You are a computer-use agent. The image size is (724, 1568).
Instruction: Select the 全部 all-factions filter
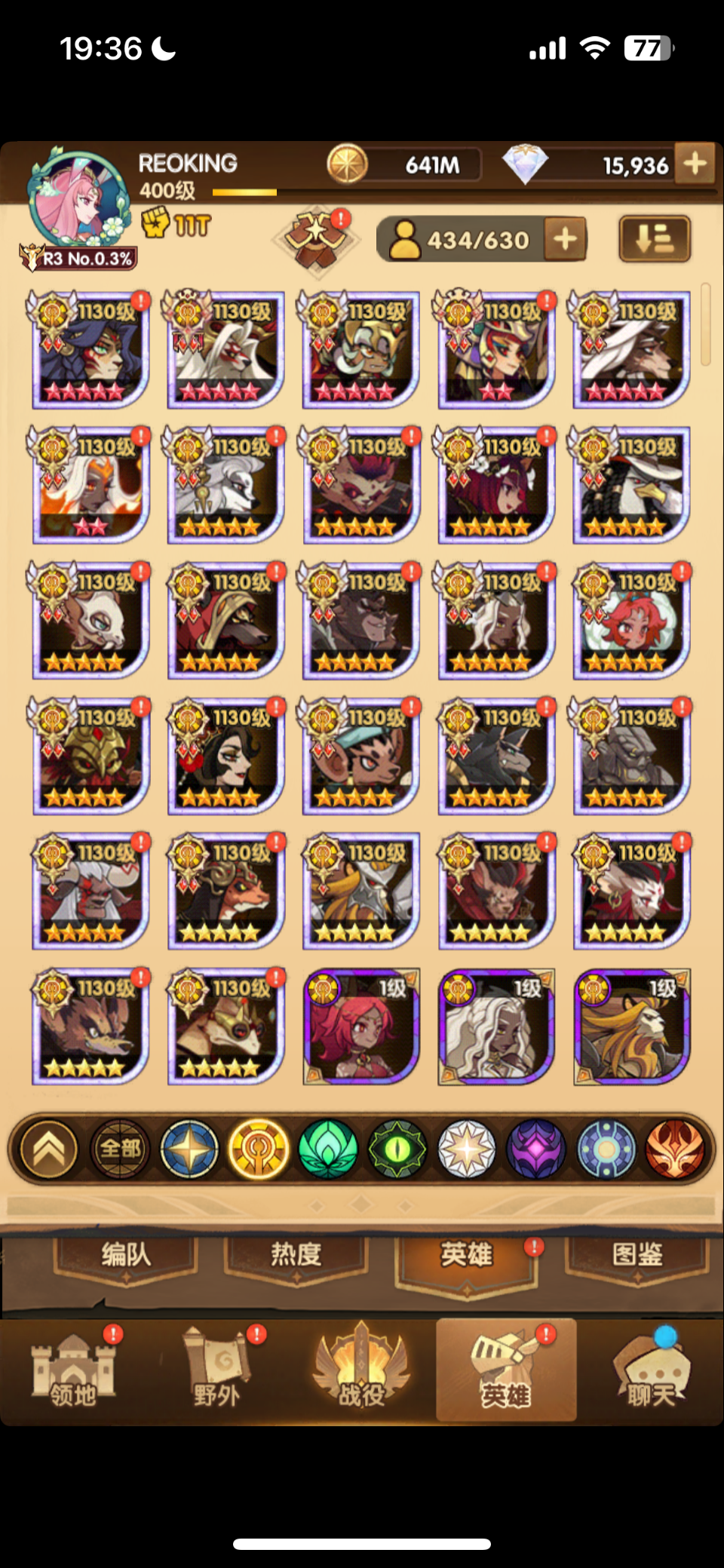click(x=120, y=1149)
